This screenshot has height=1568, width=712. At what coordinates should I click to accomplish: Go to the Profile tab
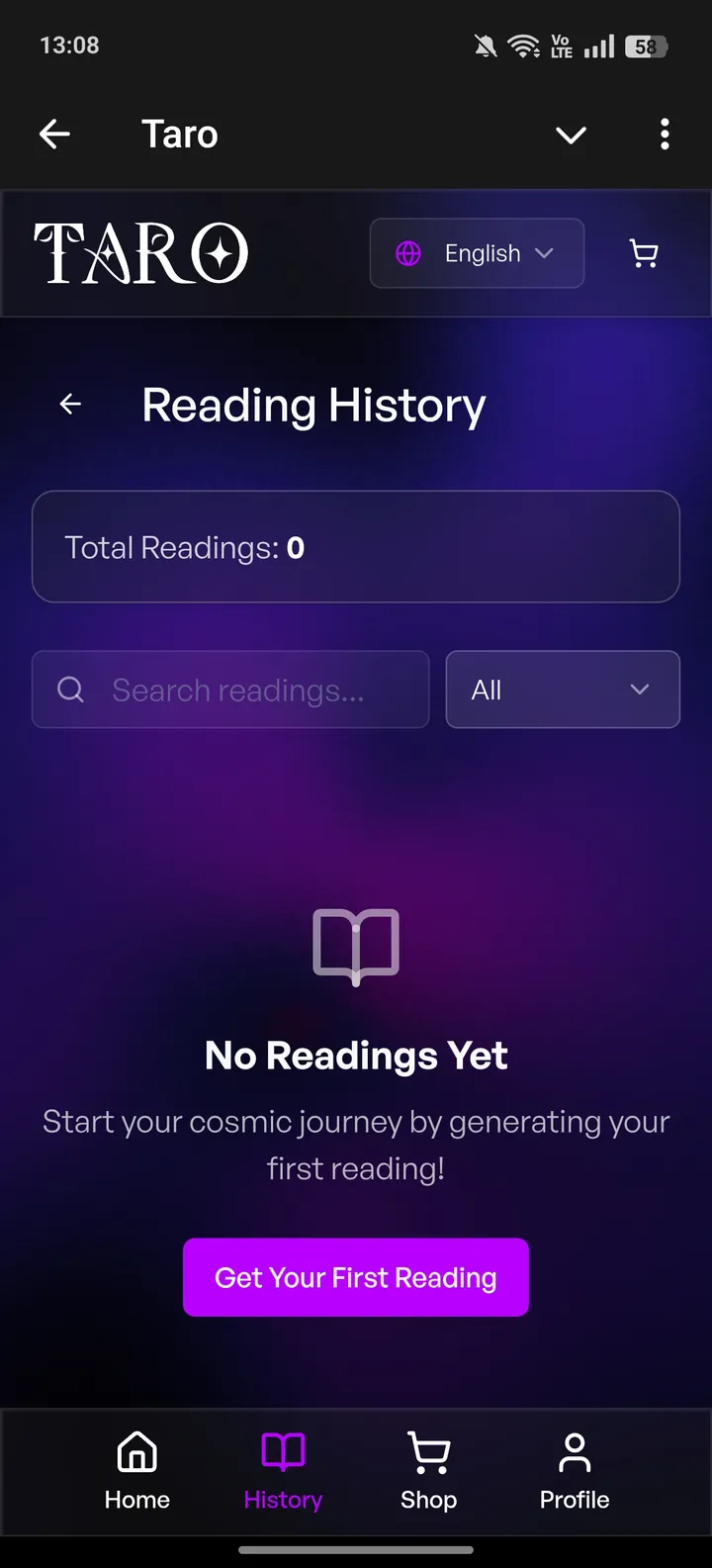[x=575, y=1470]
